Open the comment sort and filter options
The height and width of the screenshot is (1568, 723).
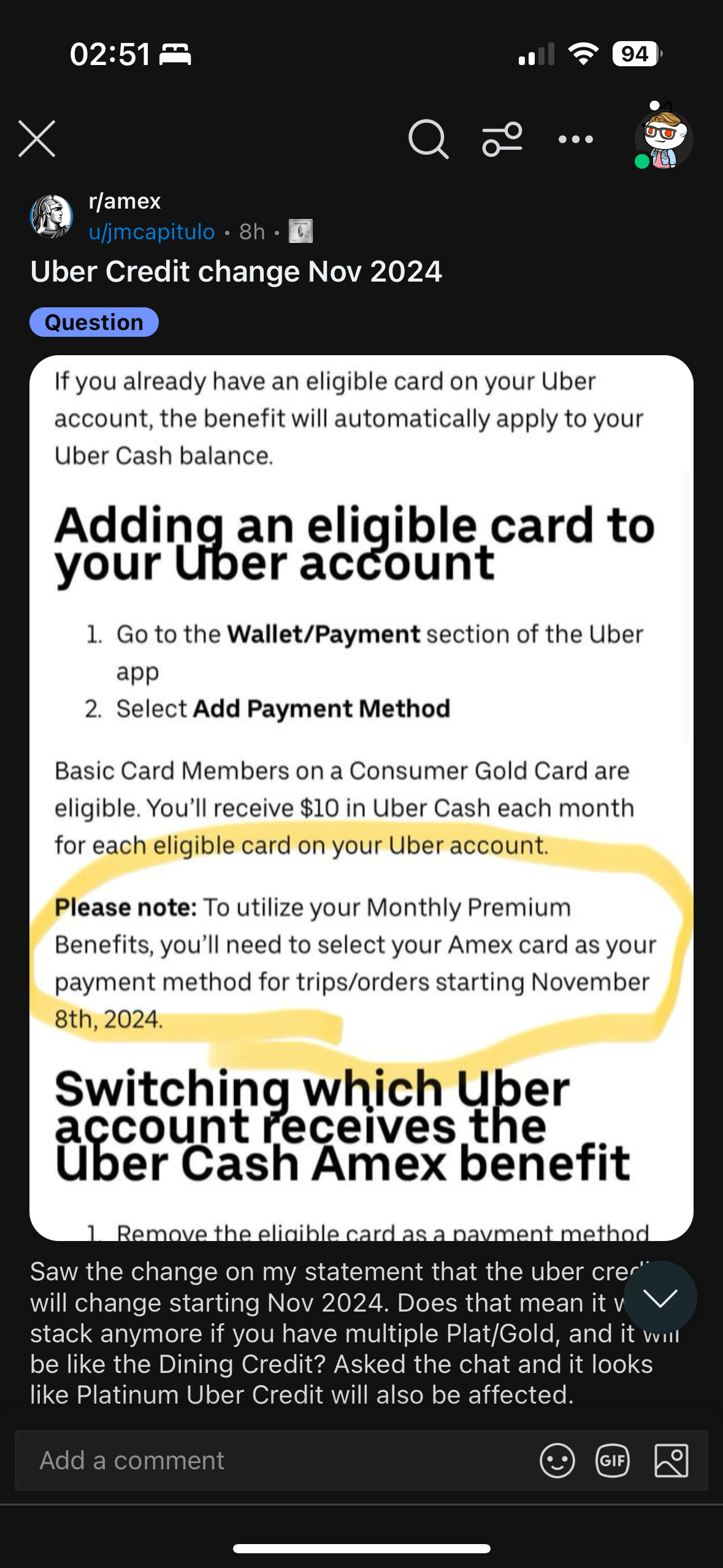click(502, 139)
